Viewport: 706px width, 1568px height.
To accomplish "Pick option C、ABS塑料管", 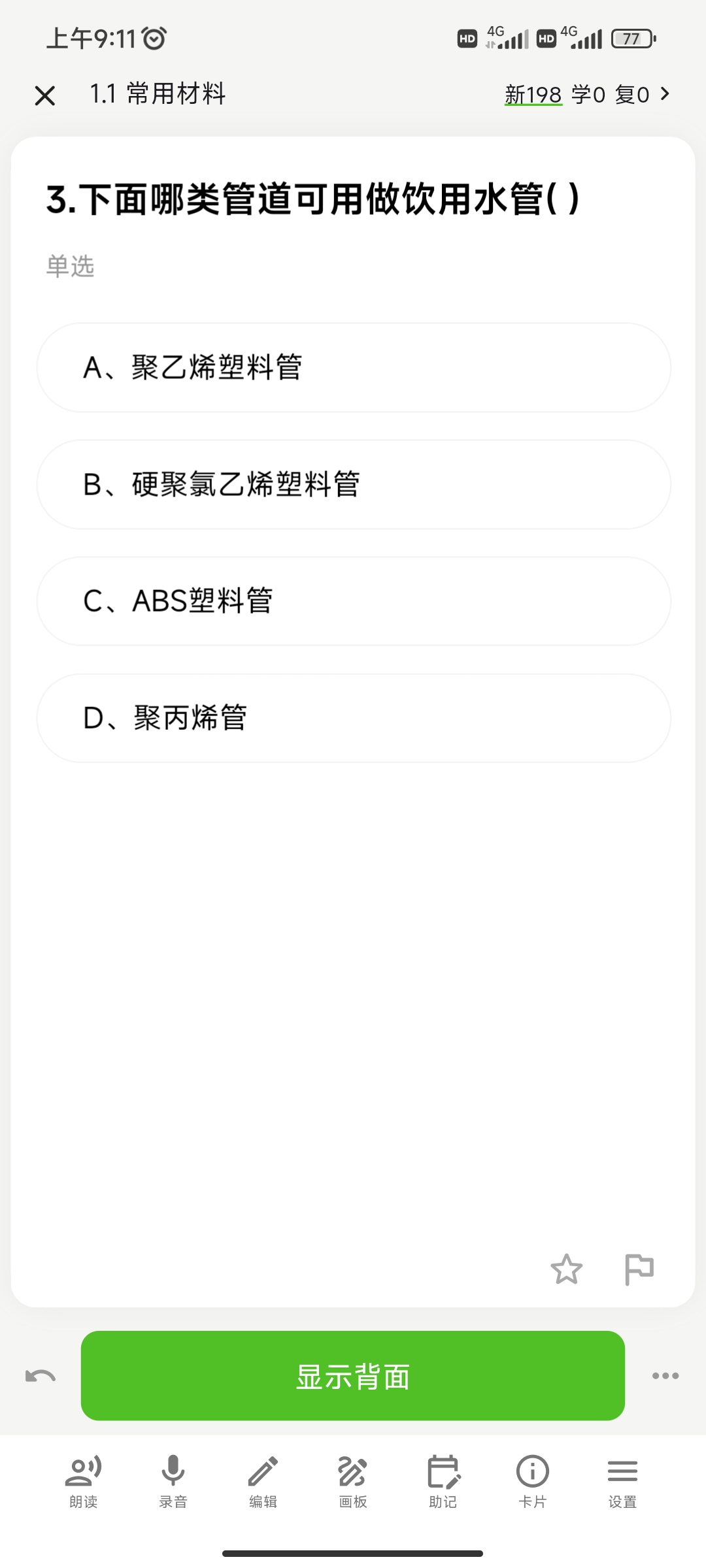I will (354, 601).
